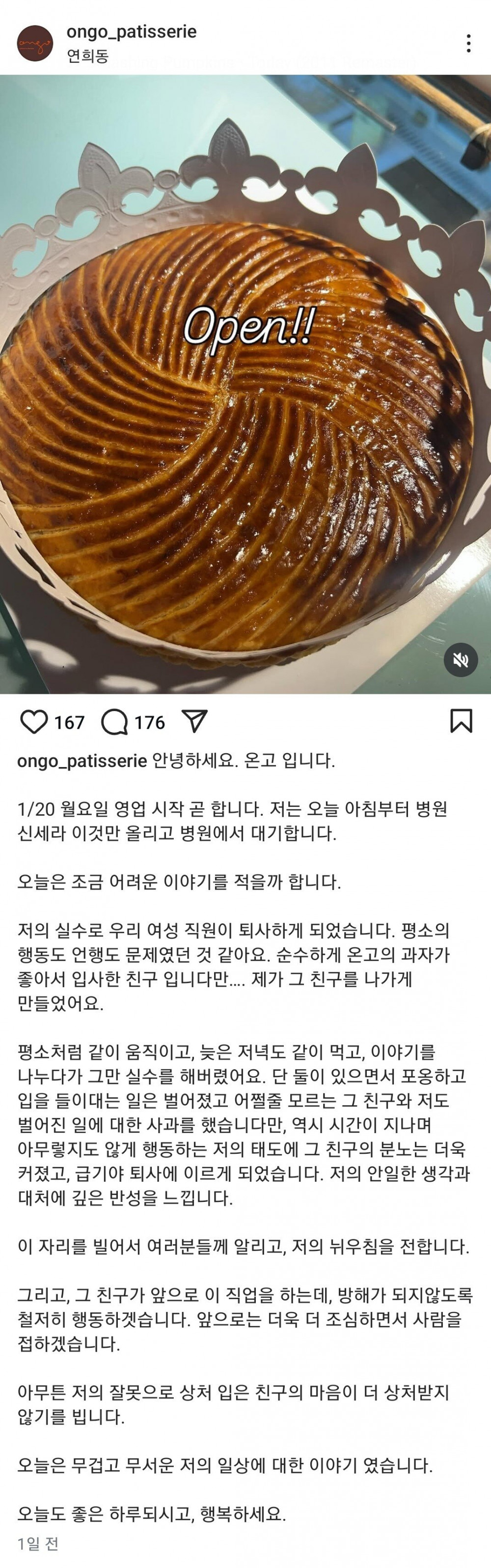Bookmark this post
491x1568 pixels.
(x=461, y=721)
